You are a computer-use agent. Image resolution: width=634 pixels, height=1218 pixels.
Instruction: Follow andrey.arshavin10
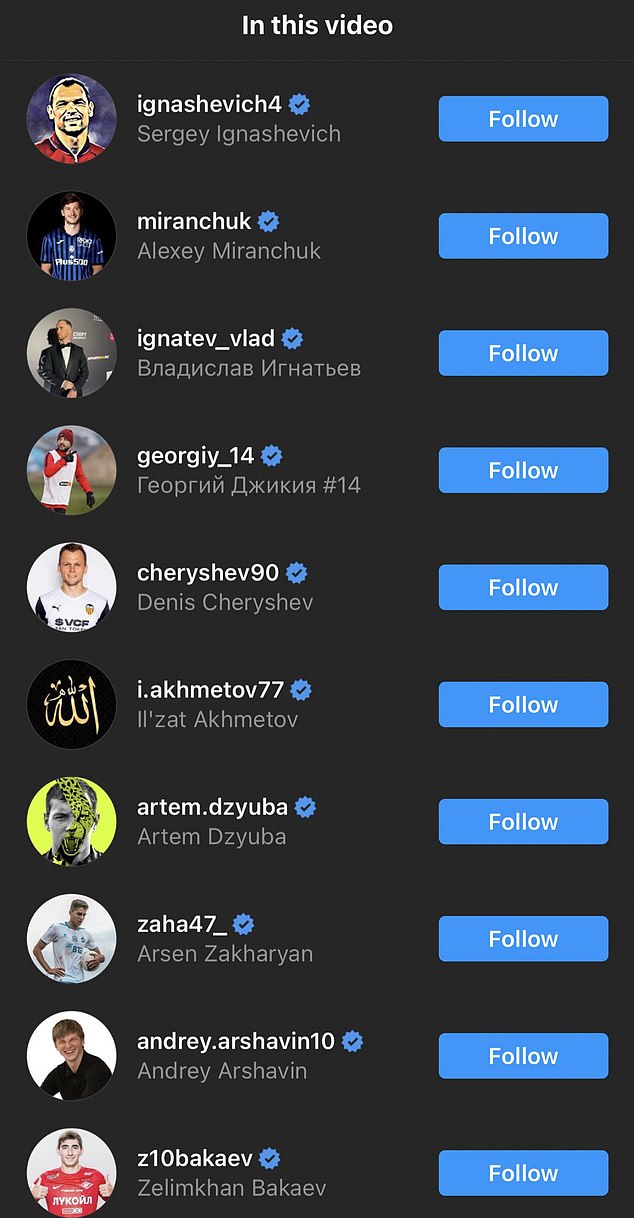point(523,1055)
